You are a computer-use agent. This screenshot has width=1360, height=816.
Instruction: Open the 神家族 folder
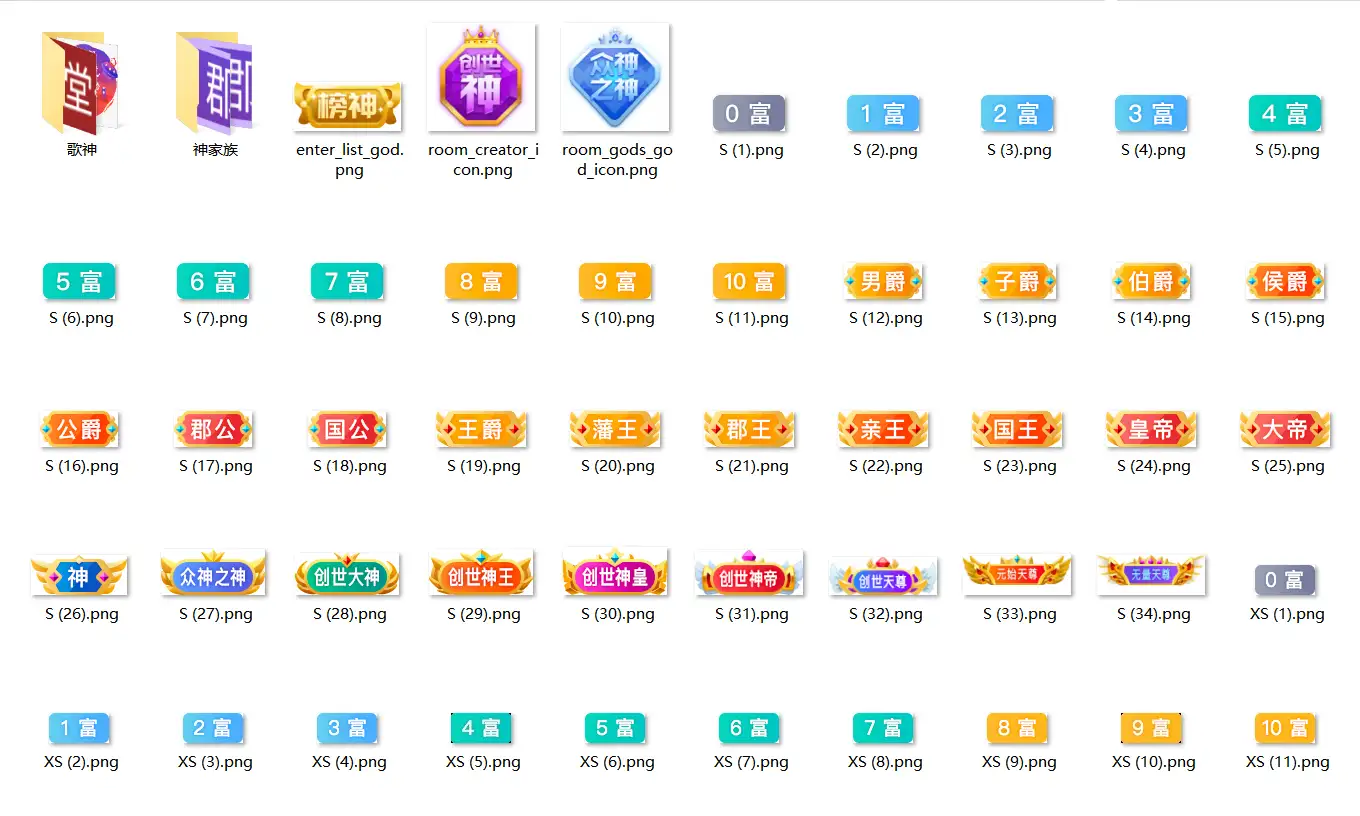(x=215, y=83)
